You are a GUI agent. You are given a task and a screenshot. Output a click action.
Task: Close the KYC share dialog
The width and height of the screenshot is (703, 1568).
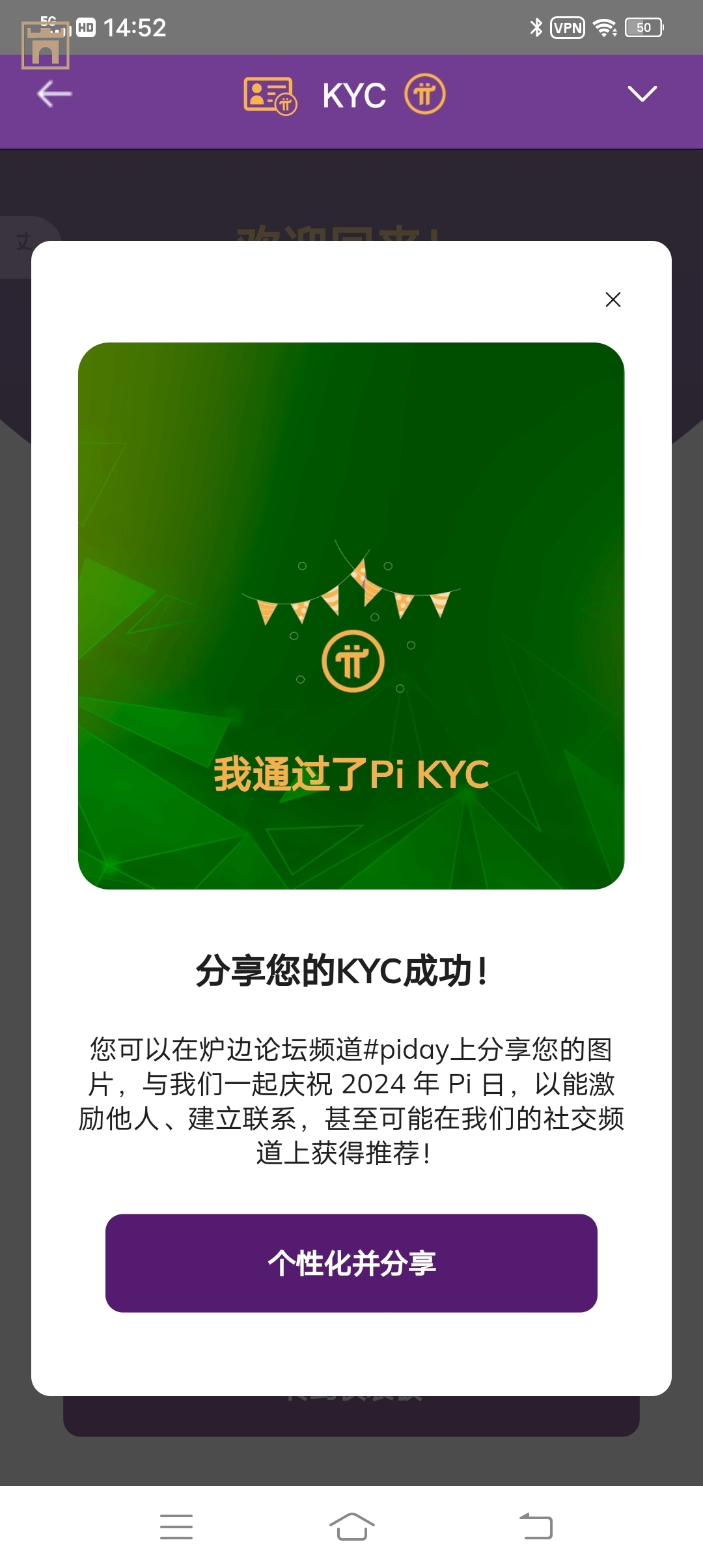(x=613, y=300)
